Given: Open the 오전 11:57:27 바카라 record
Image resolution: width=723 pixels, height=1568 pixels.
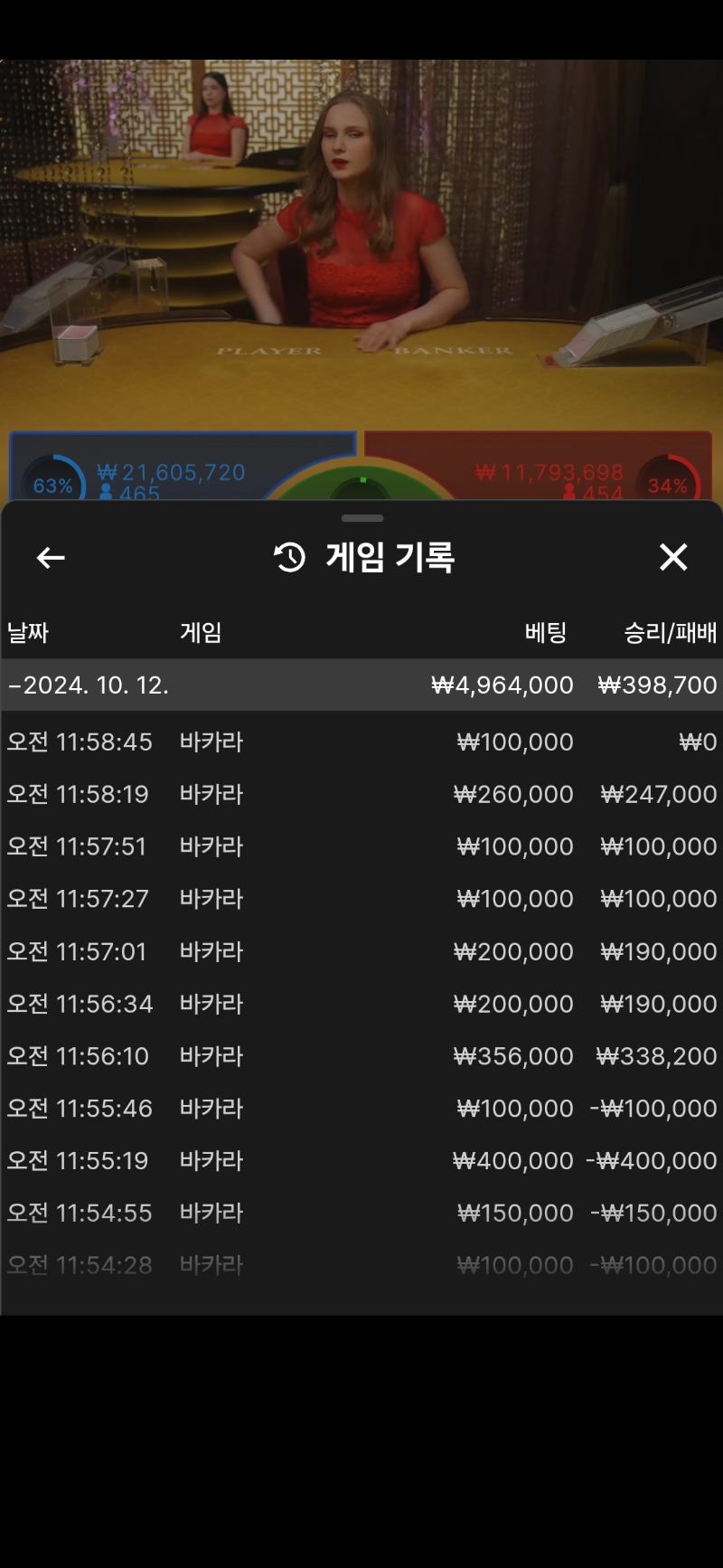Looking at the screenshot, I should pos(361,899).
